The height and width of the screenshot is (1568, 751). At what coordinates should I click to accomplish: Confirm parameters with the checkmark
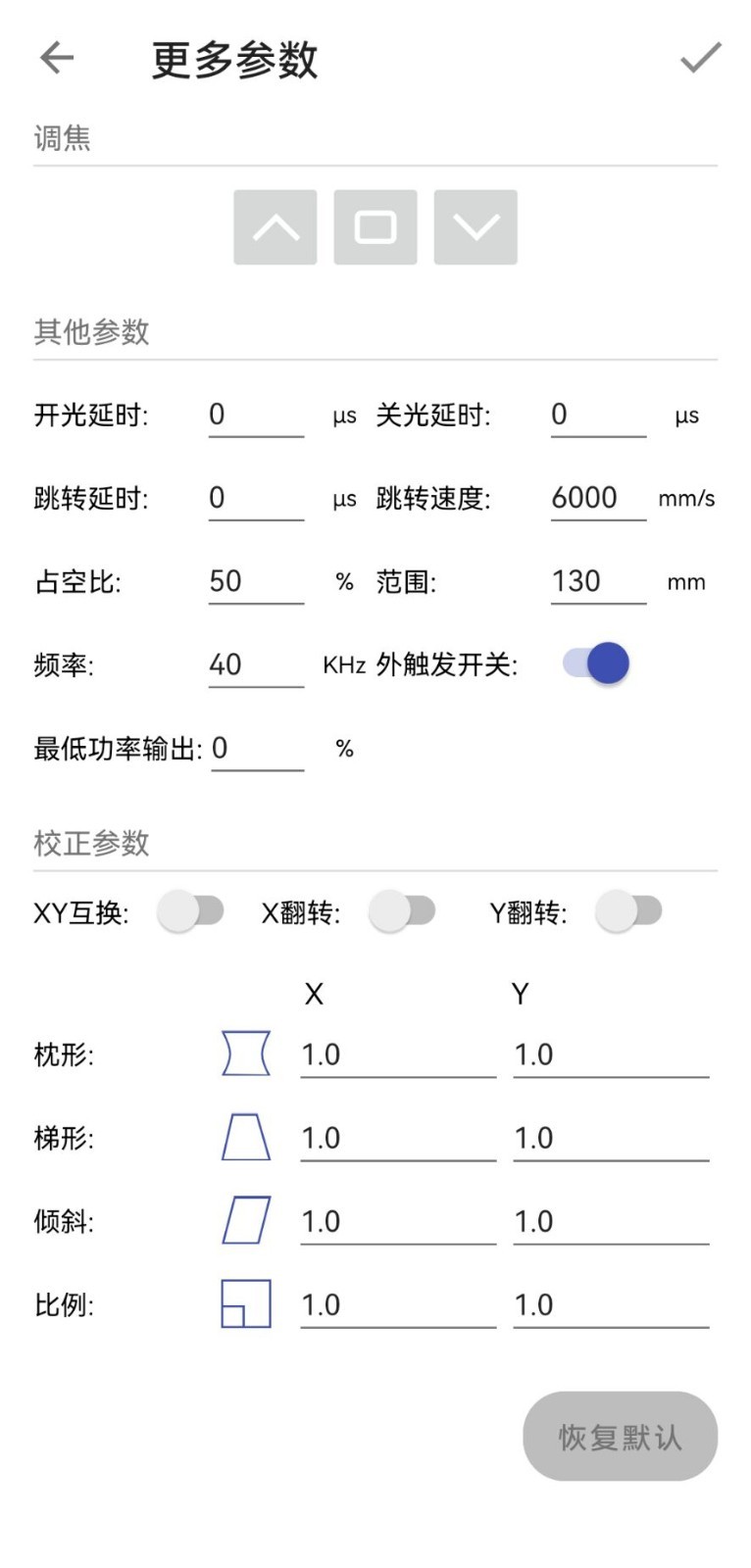700,59
